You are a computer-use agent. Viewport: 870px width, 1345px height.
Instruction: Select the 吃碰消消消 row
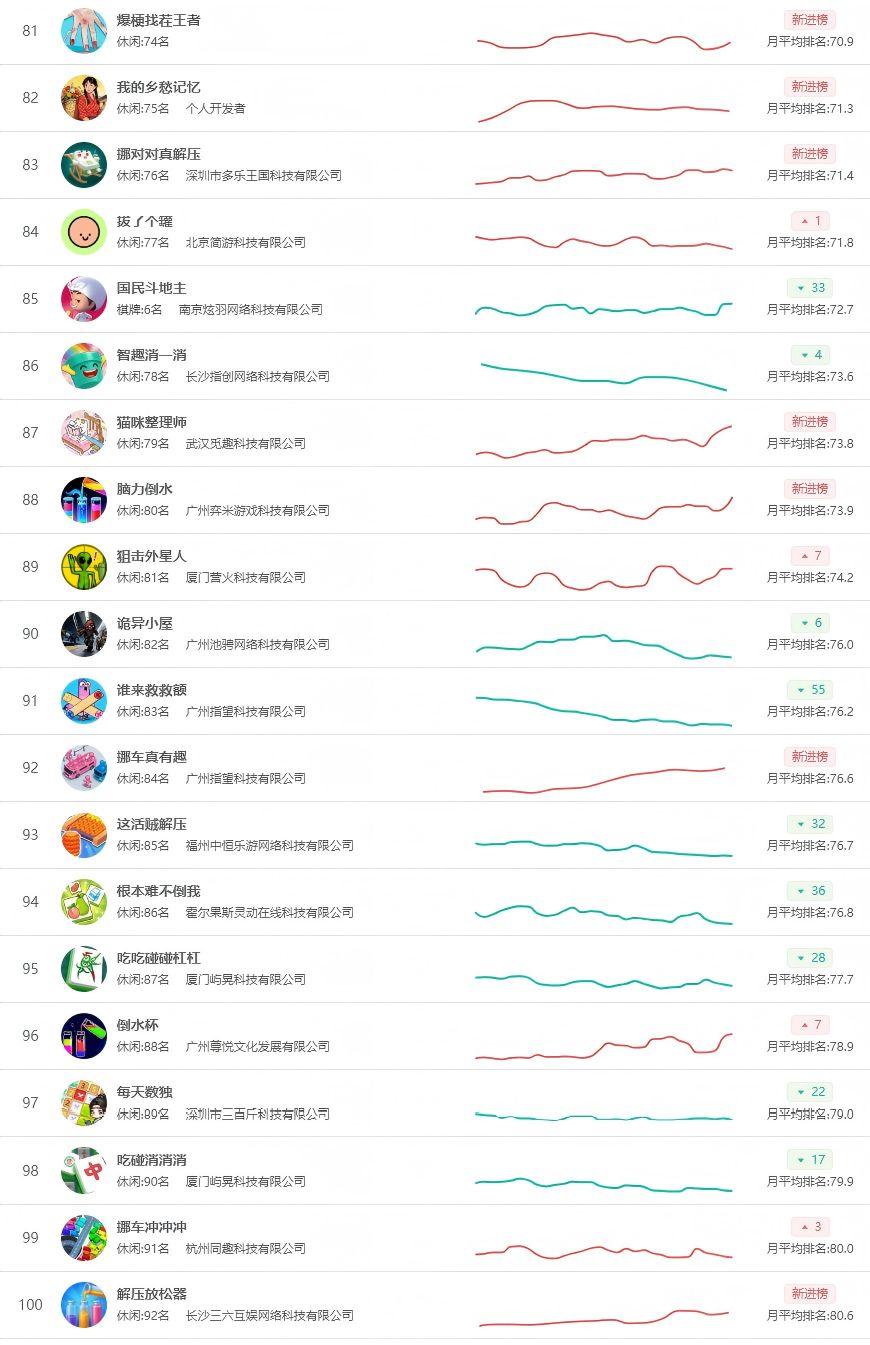435,1170
